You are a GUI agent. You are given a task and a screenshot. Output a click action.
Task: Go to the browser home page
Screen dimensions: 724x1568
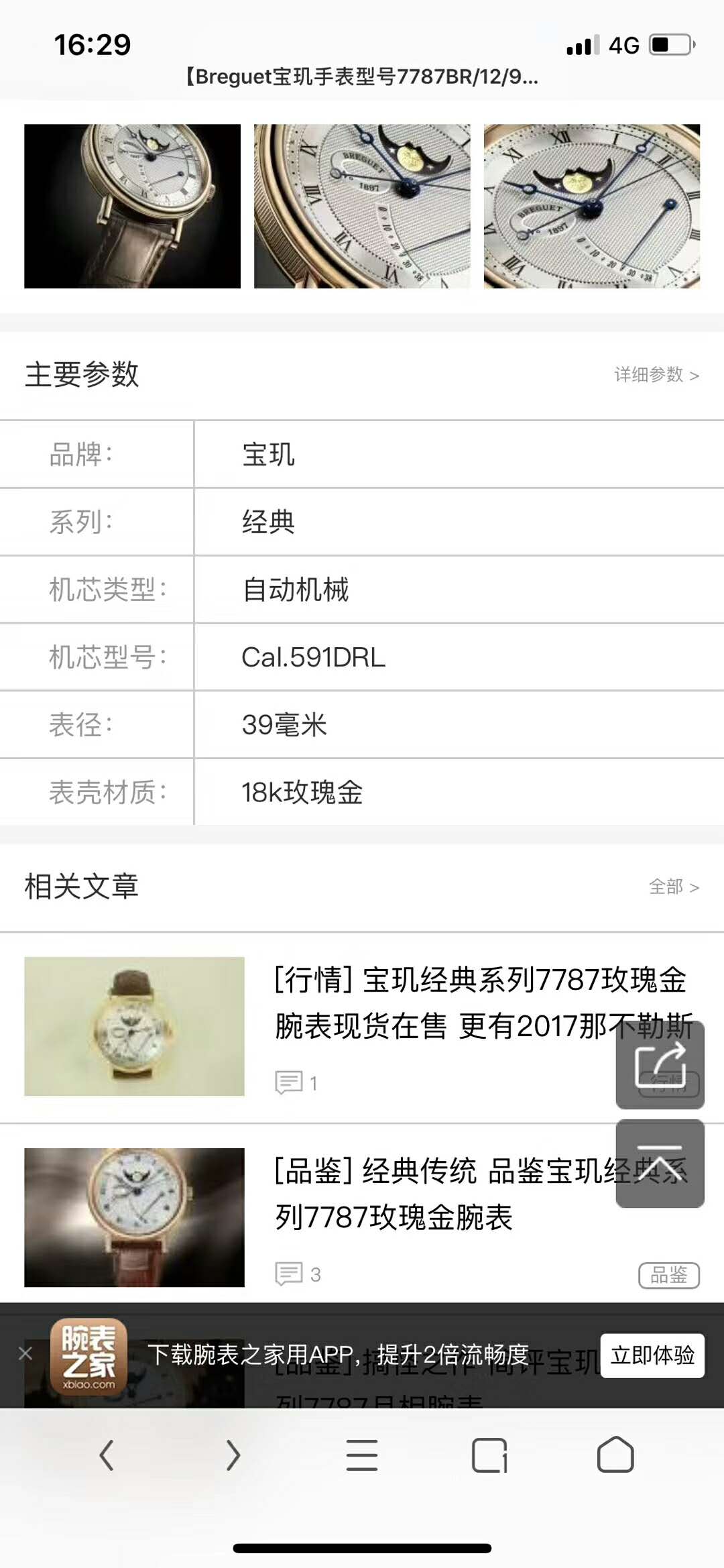pyautogui.click(x=615, y=1455)
